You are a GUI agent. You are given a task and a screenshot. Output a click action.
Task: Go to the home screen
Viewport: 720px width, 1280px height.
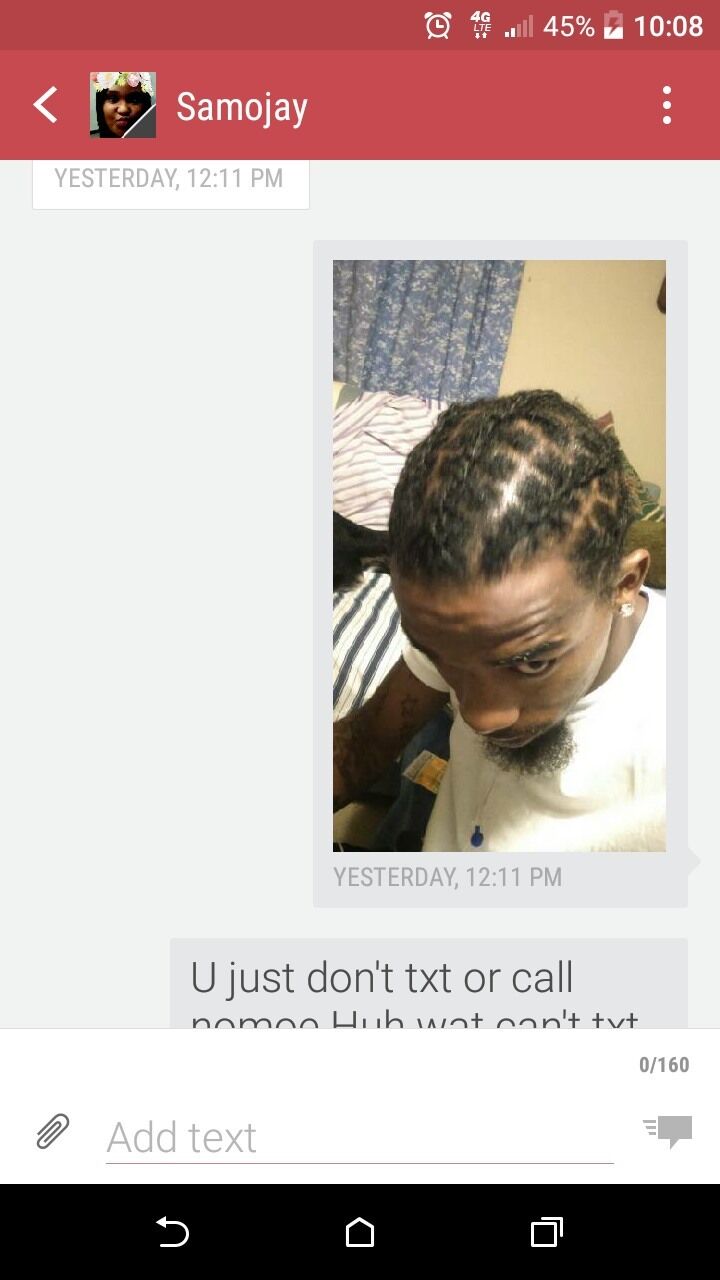point(360,1232)
